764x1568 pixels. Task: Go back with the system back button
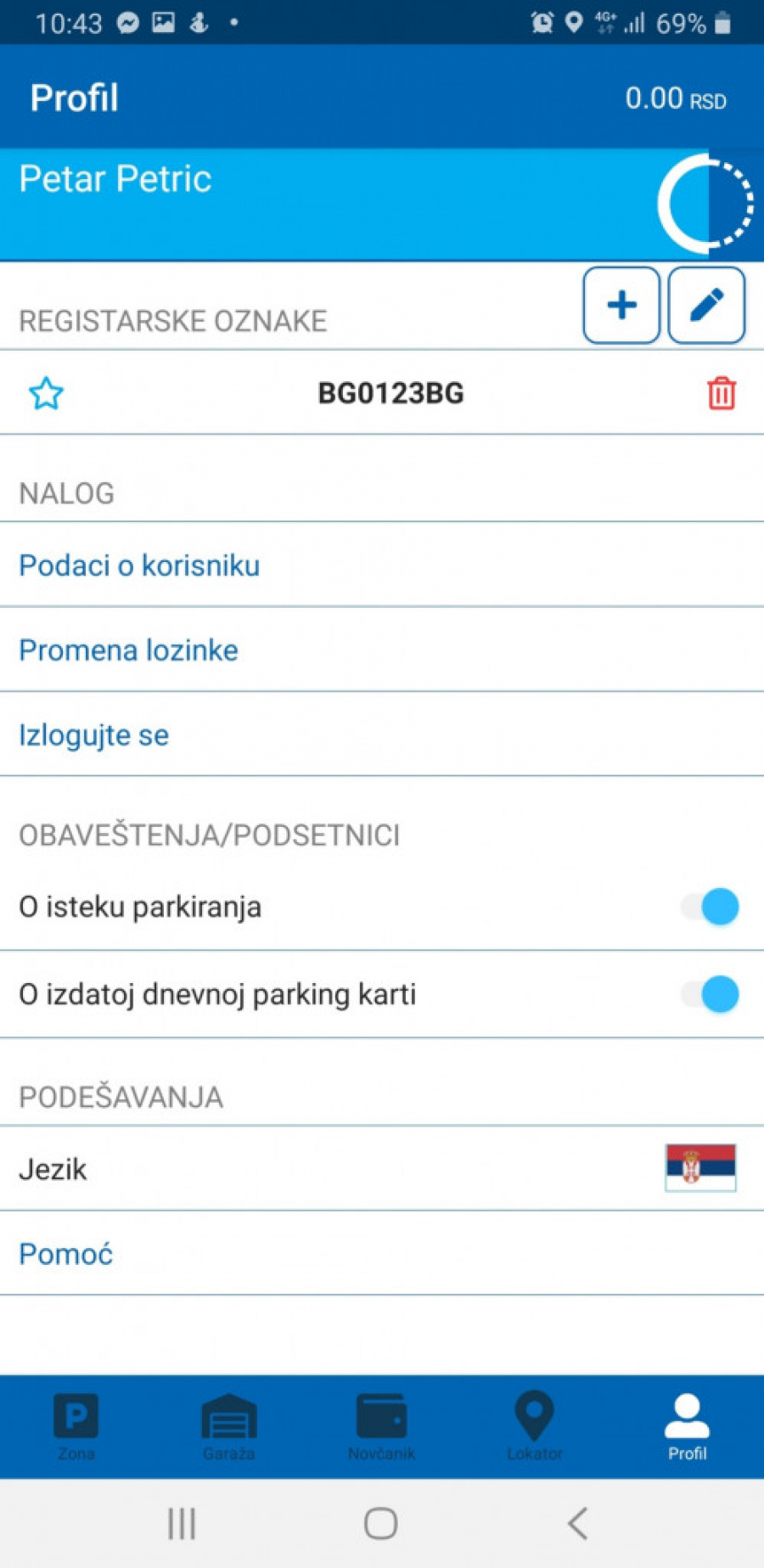(577, 1524)
